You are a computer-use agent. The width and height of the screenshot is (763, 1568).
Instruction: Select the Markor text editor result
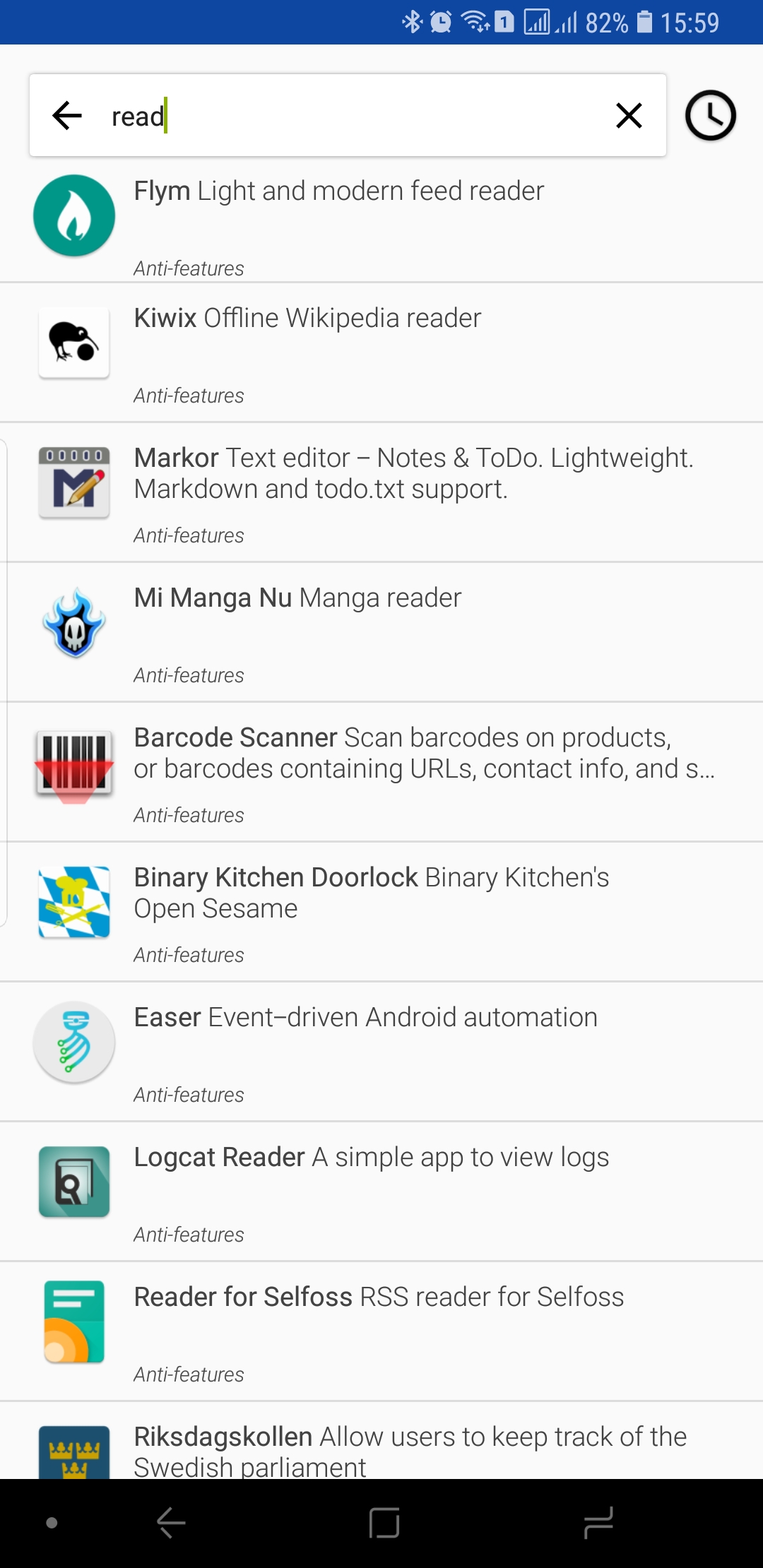point(381,492)
